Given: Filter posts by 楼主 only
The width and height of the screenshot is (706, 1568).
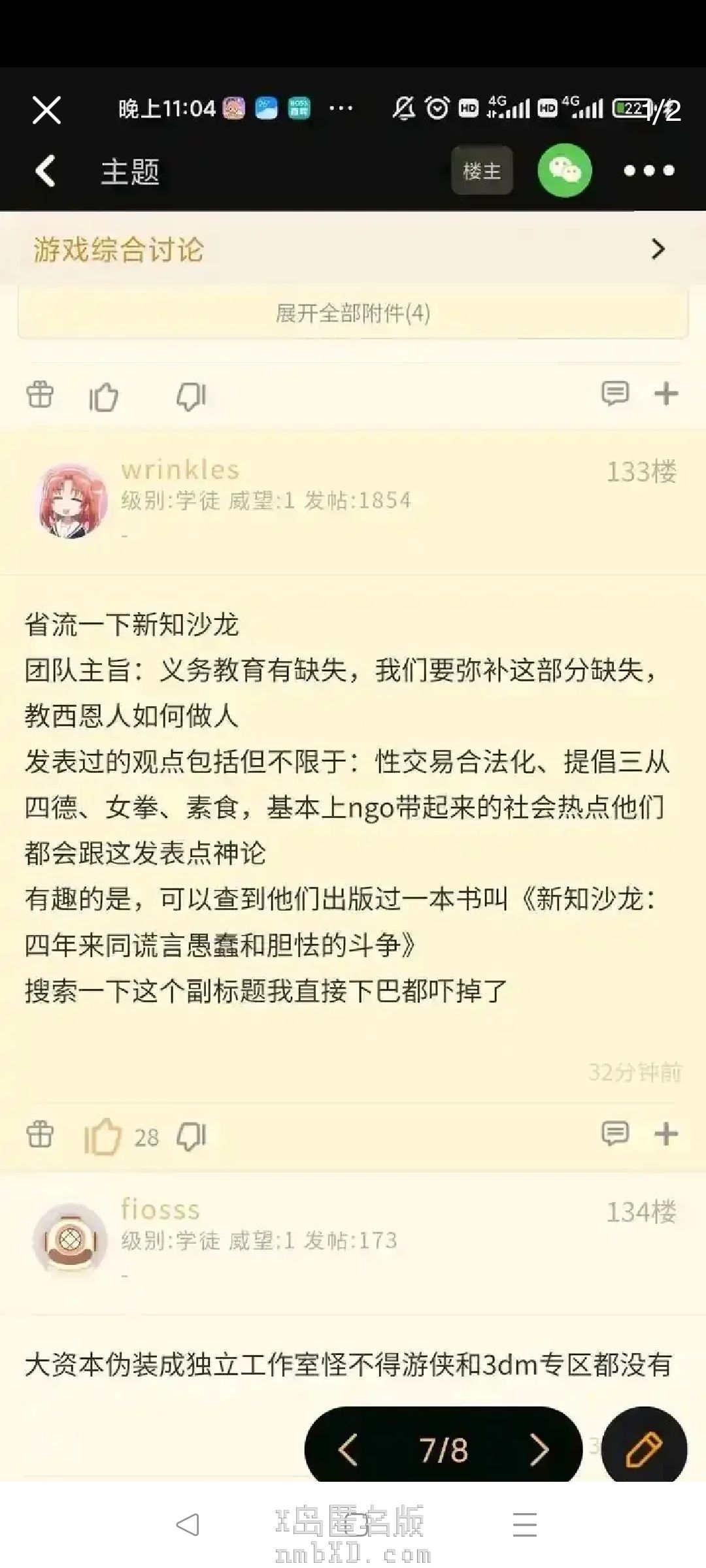Looking at the screenshot, I should pyautogui.click(x=482, y=171).
